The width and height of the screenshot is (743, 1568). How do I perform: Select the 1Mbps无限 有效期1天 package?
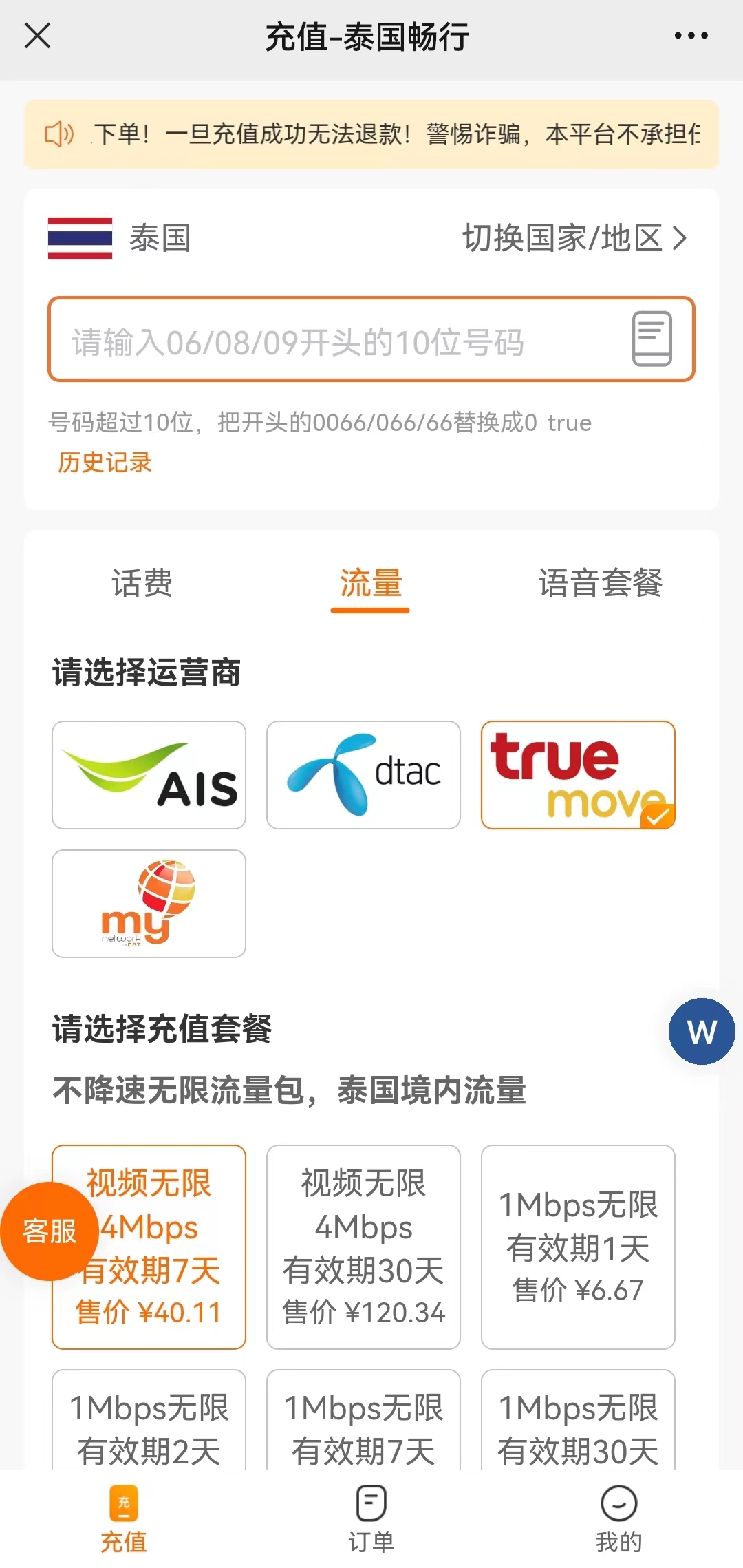point(578,1246)
